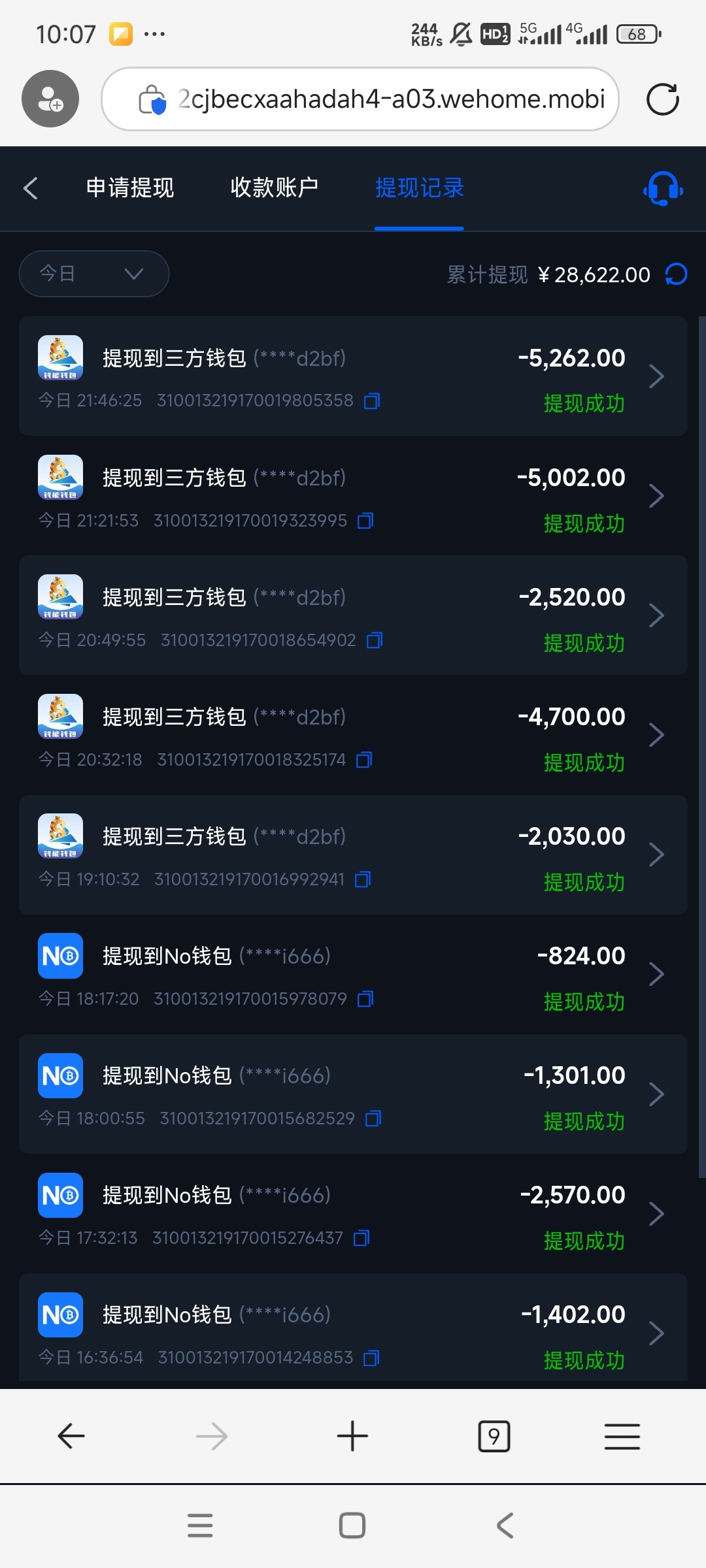The image size is (706, 1568).
Task: Reload the page in the browser
Action: (662, 99)
